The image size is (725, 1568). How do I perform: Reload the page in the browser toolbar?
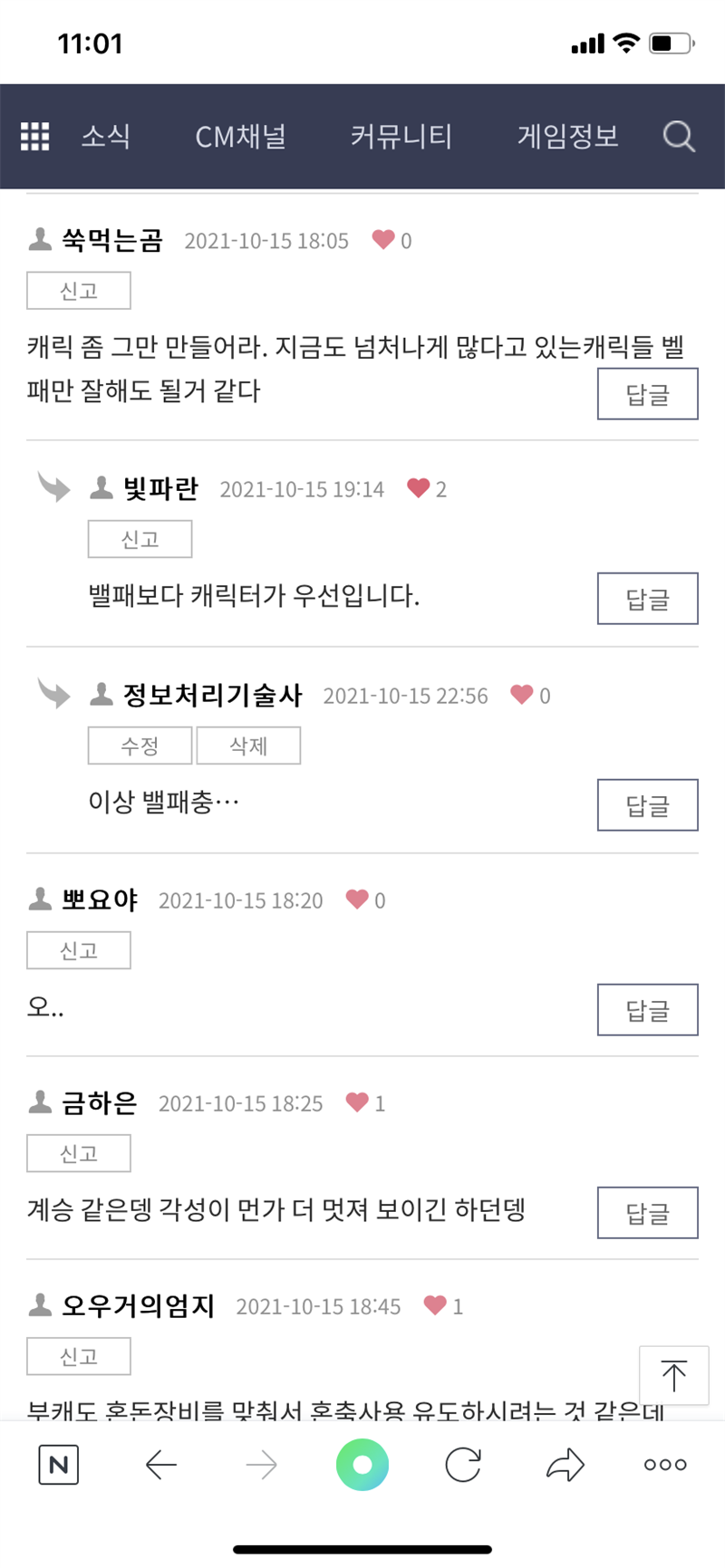[x=463, y=1465]
